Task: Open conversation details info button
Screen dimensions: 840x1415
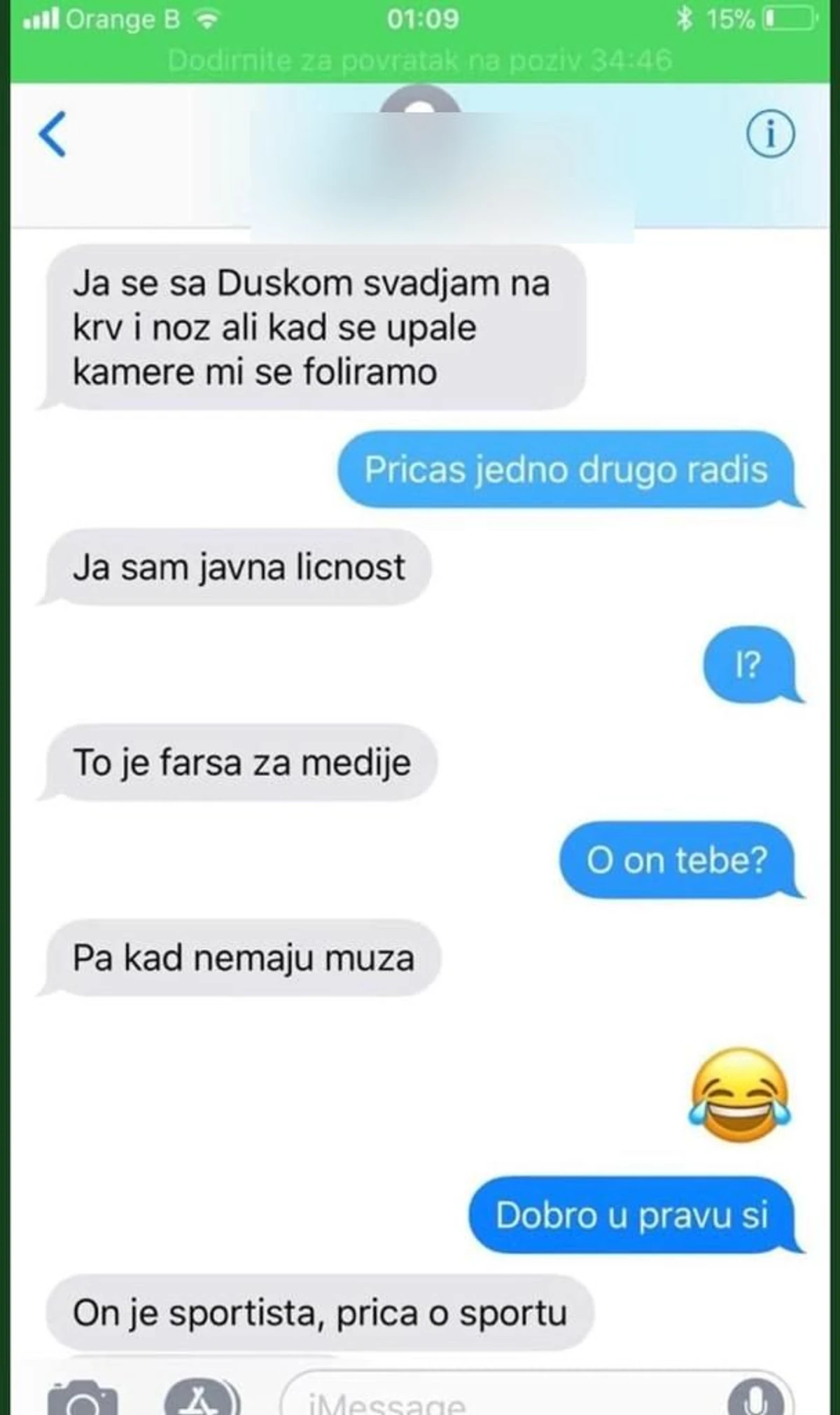Action: (770, 133)
